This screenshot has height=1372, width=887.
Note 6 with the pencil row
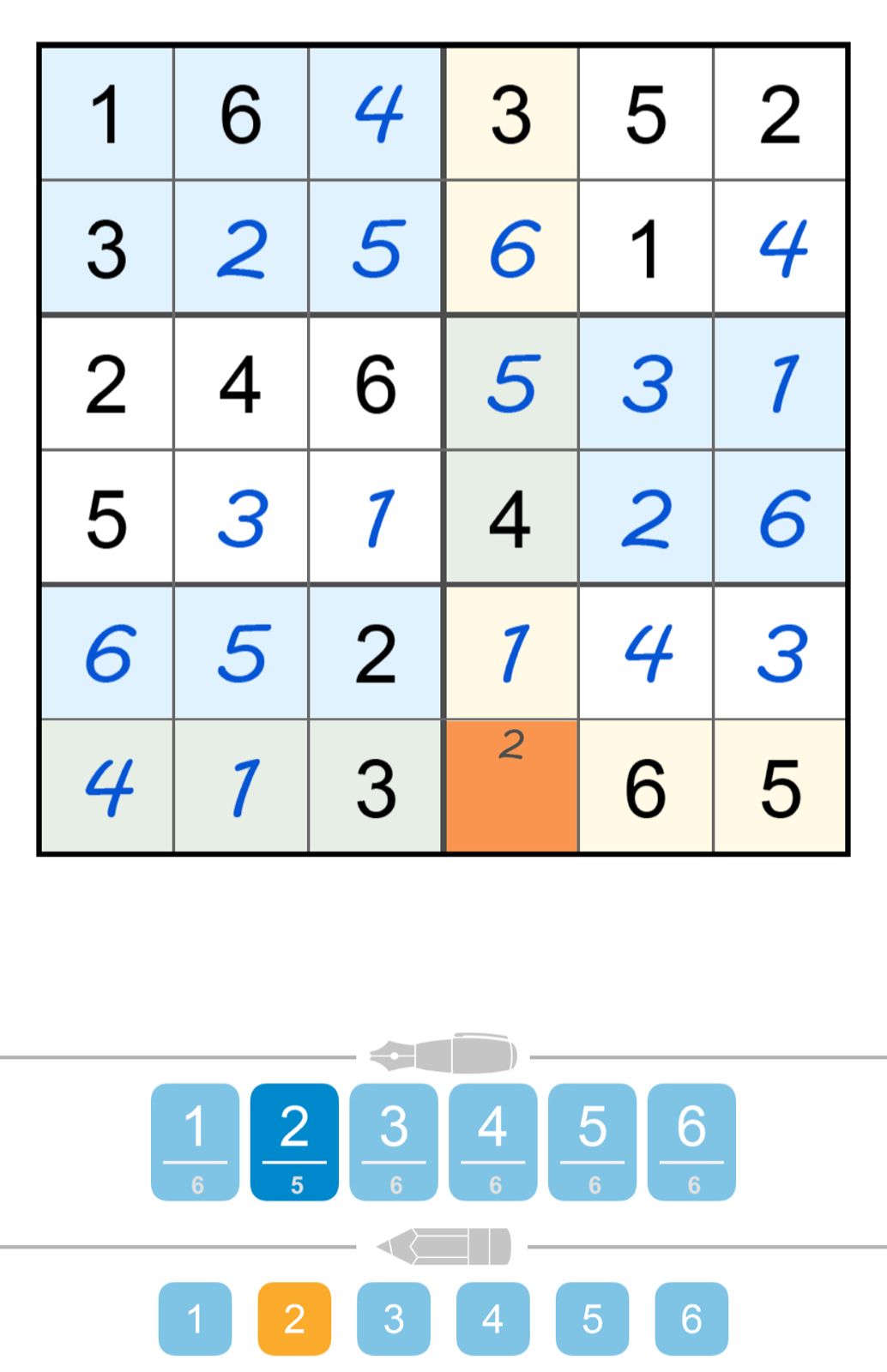pos(691,1319)
